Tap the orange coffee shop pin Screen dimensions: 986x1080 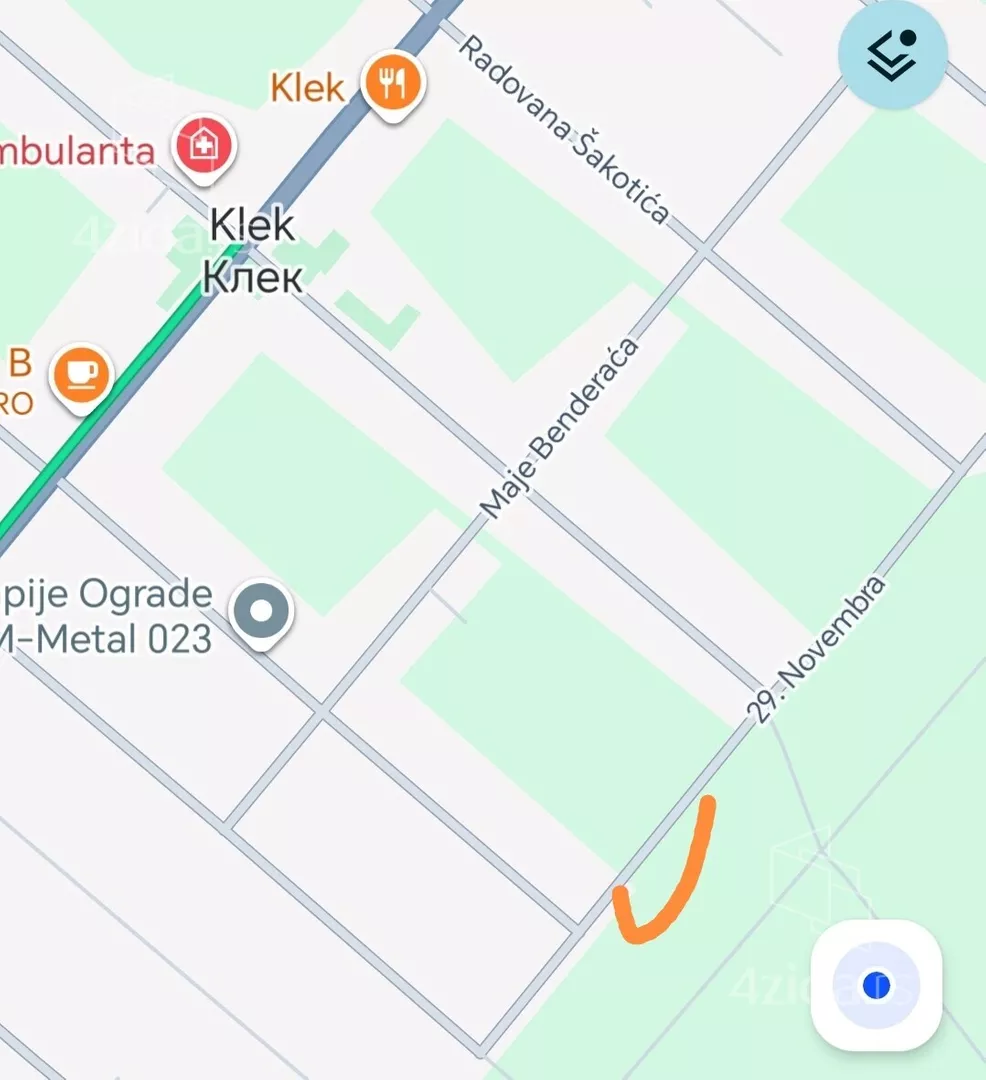pyautogui.click(x=81, y=376)
